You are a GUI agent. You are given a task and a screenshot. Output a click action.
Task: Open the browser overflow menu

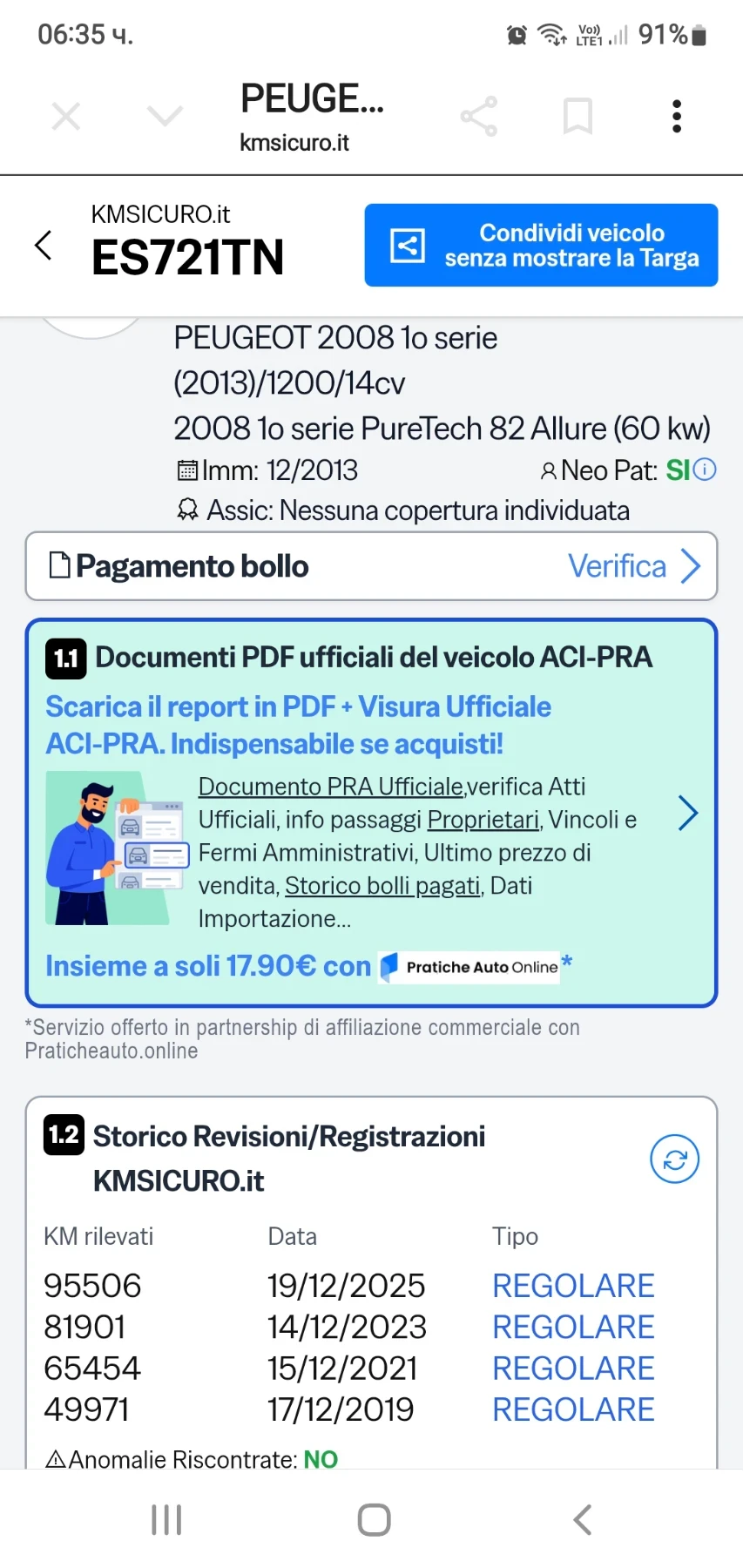pos(676,116)
